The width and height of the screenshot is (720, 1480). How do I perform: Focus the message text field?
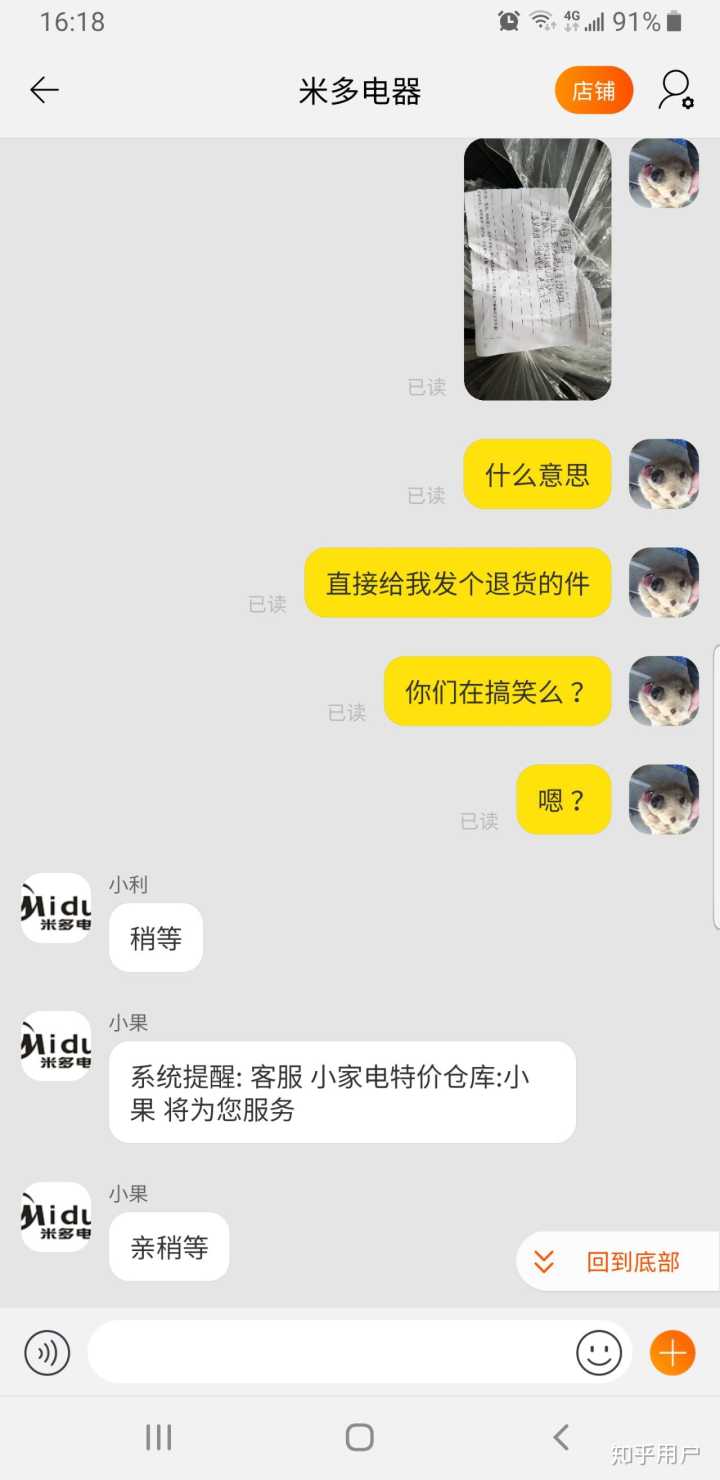[330, 1354]
